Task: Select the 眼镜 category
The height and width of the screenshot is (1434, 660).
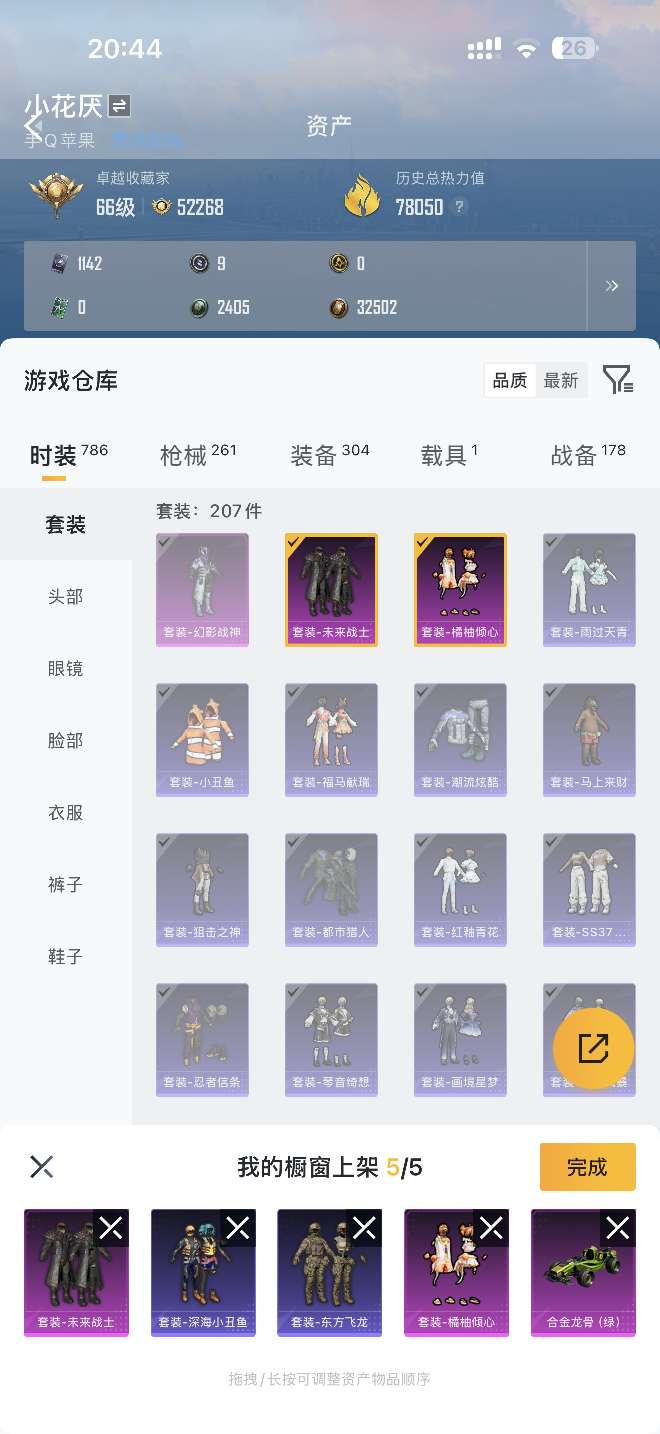Action: (x=66, y=668)
